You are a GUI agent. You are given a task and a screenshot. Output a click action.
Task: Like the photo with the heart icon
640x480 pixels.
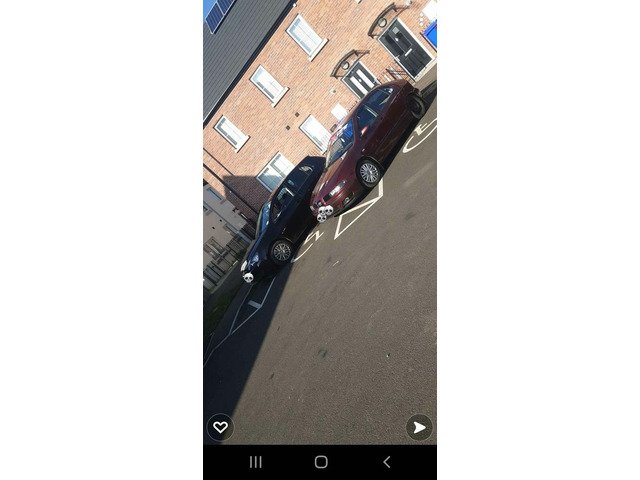pyautogui.click(x=220, y=427)
